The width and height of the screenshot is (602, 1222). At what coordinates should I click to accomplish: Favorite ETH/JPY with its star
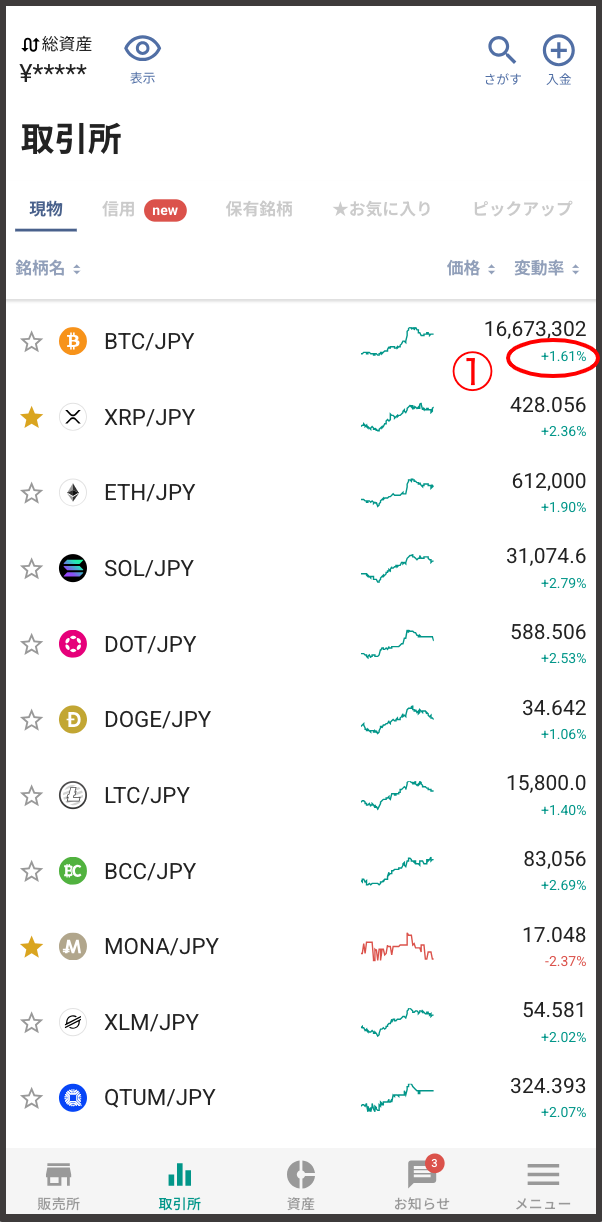click(32, 493)
